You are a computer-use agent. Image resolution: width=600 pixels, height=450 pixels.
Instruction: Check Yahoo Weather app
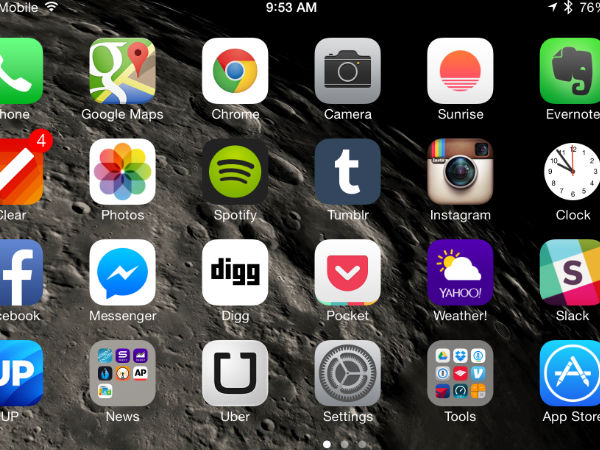tap(460, 272)
